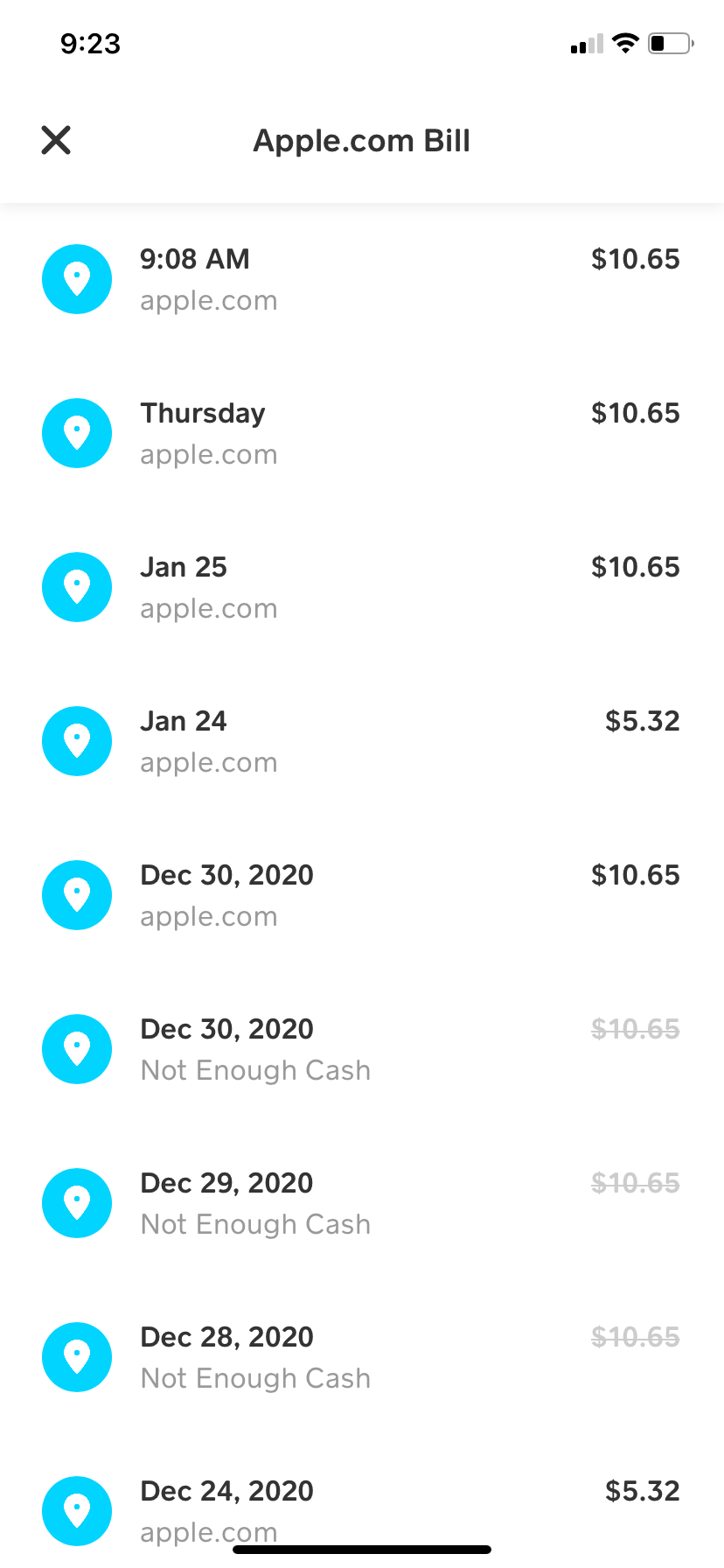The image size is (724, 1568).
Task: Tap the pin icon beside the Jan 25 payment
Action: click(x=77, y=587)
